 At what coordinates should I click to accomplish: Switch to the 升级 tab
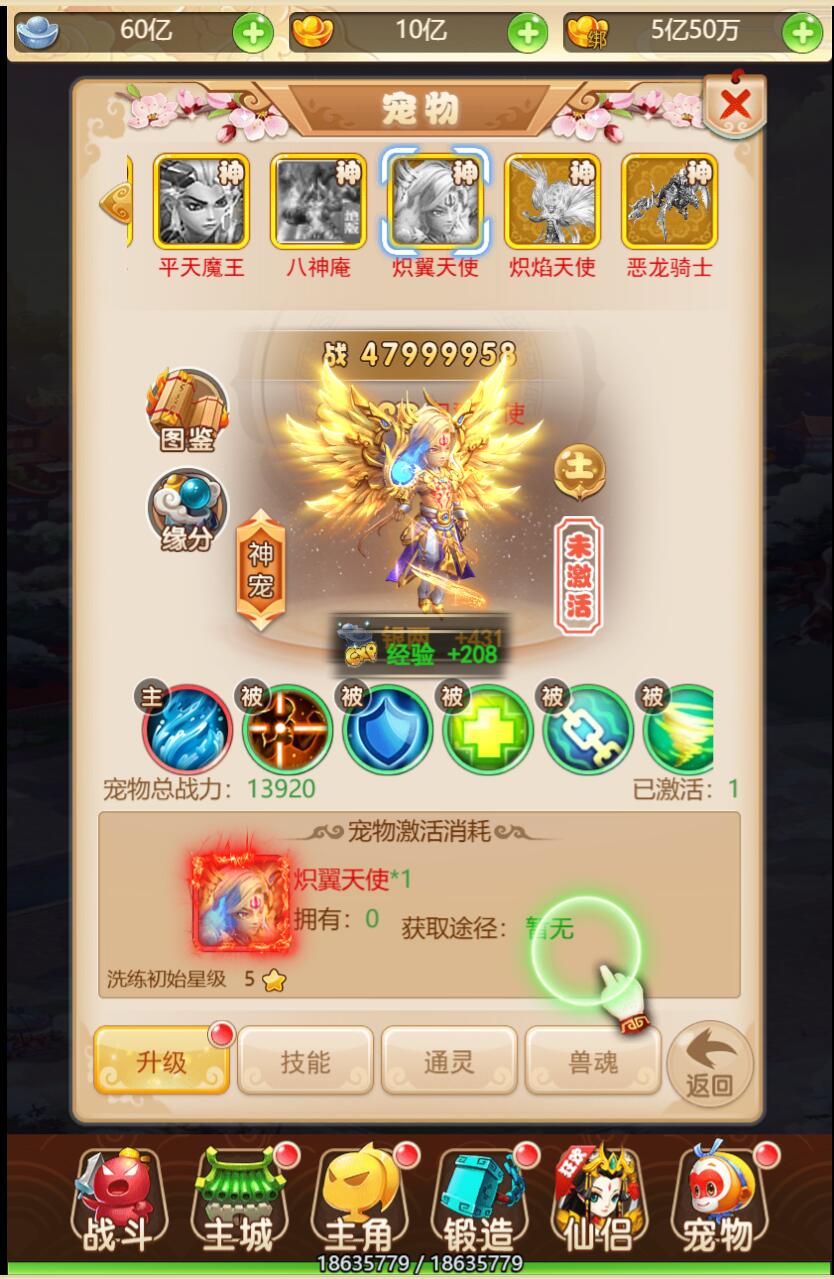click(162, 1061)
